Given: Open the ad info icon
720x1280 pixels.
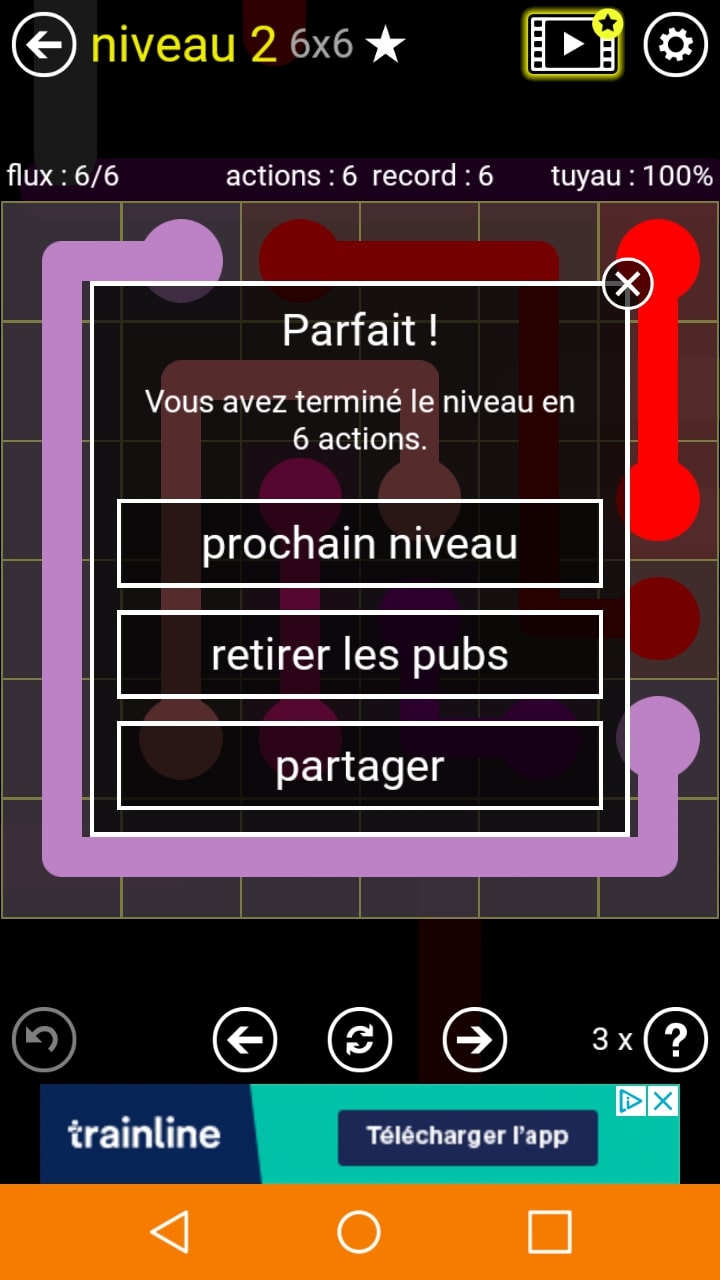Looking at the screenshot, I should tap(631, 1101).
